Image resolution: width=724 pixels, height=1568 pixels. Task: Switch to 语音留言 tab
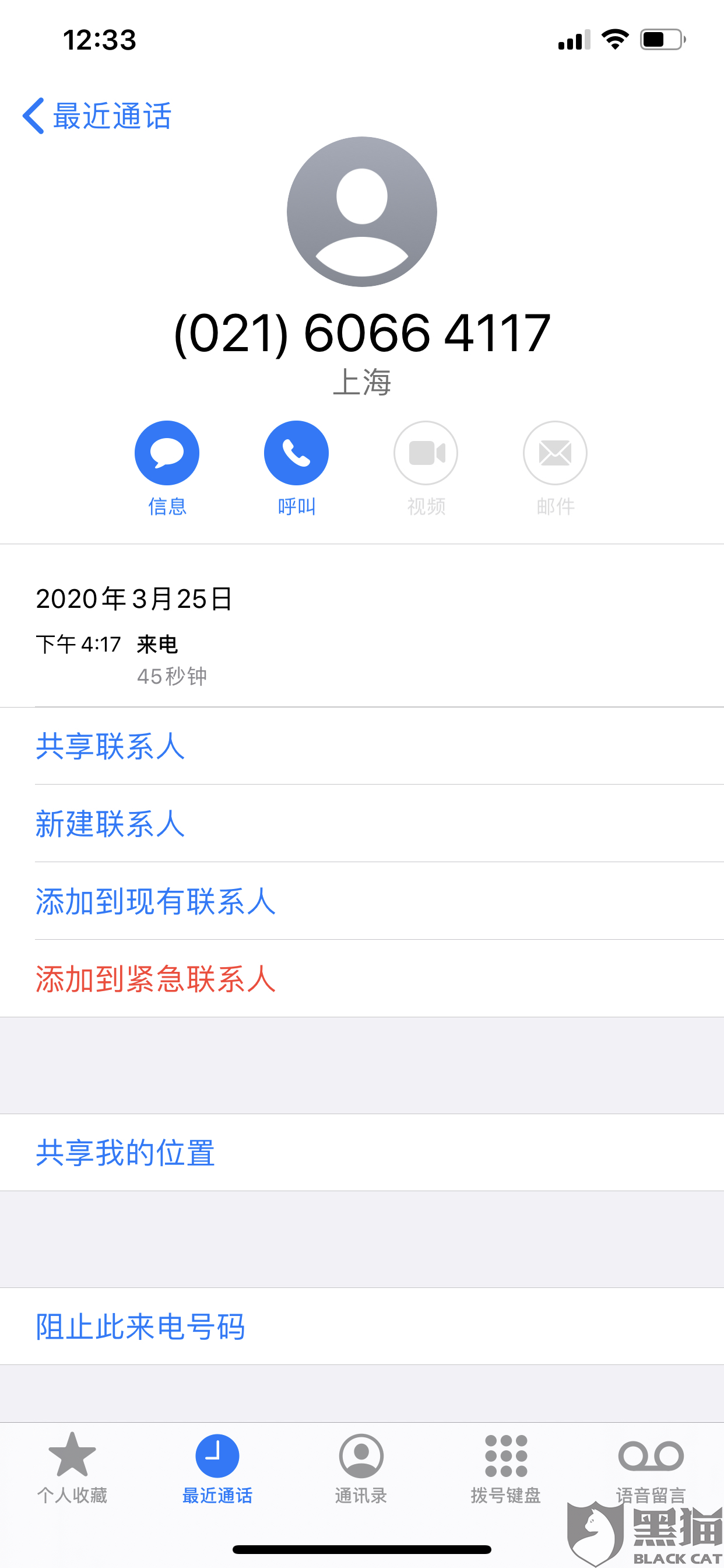[x=651, y=1467]
